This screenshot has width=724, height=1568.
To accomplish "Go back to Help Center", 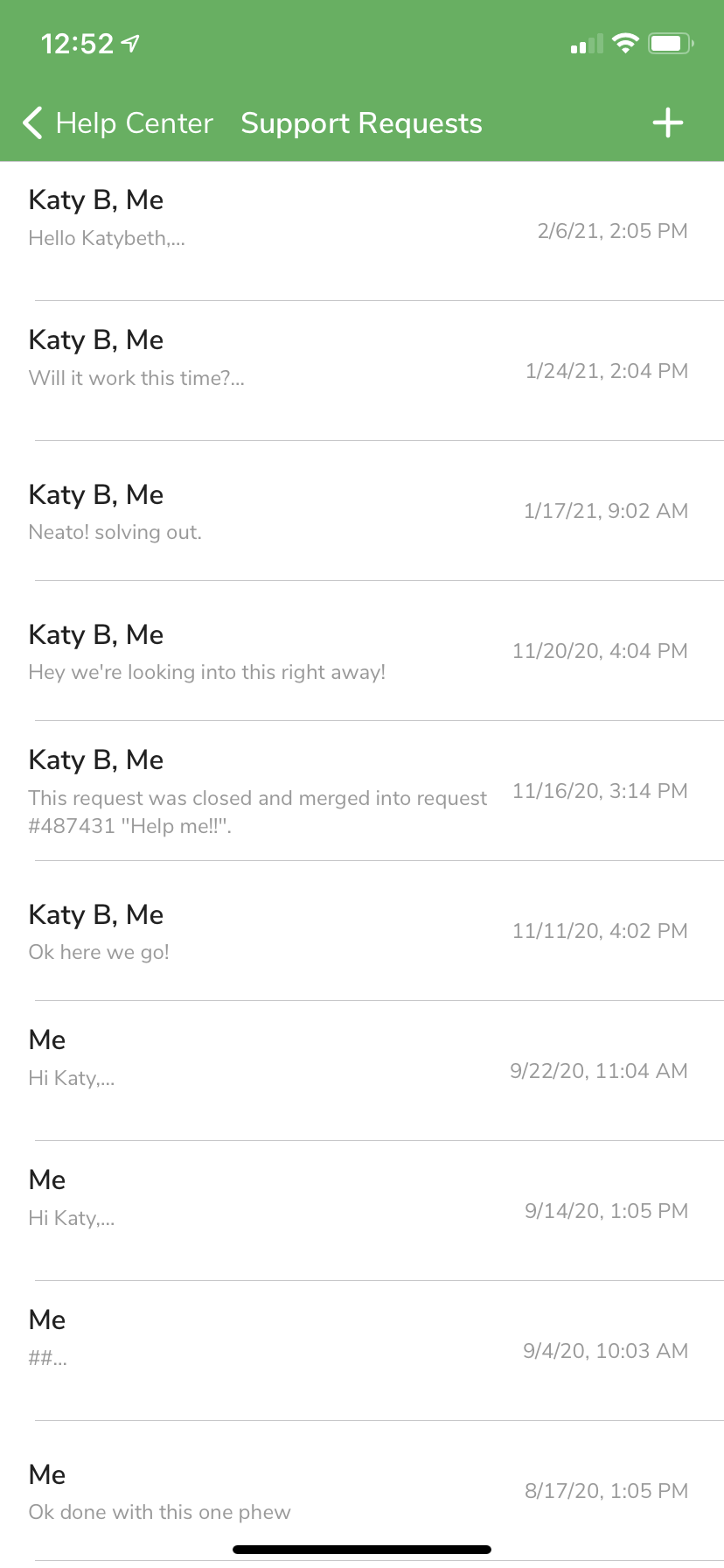I will coord(118,123).
